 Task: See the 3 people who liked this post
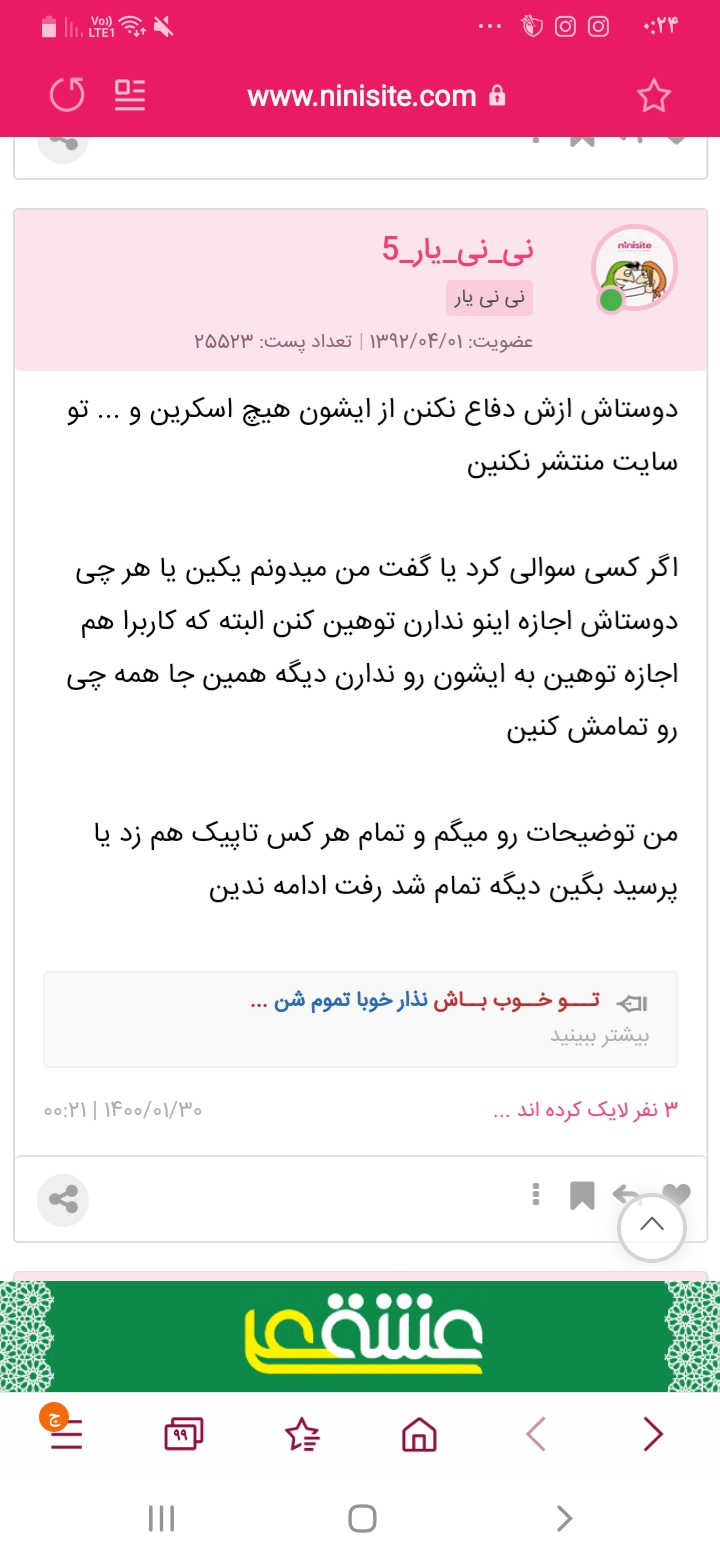(x=587, y=1111)
